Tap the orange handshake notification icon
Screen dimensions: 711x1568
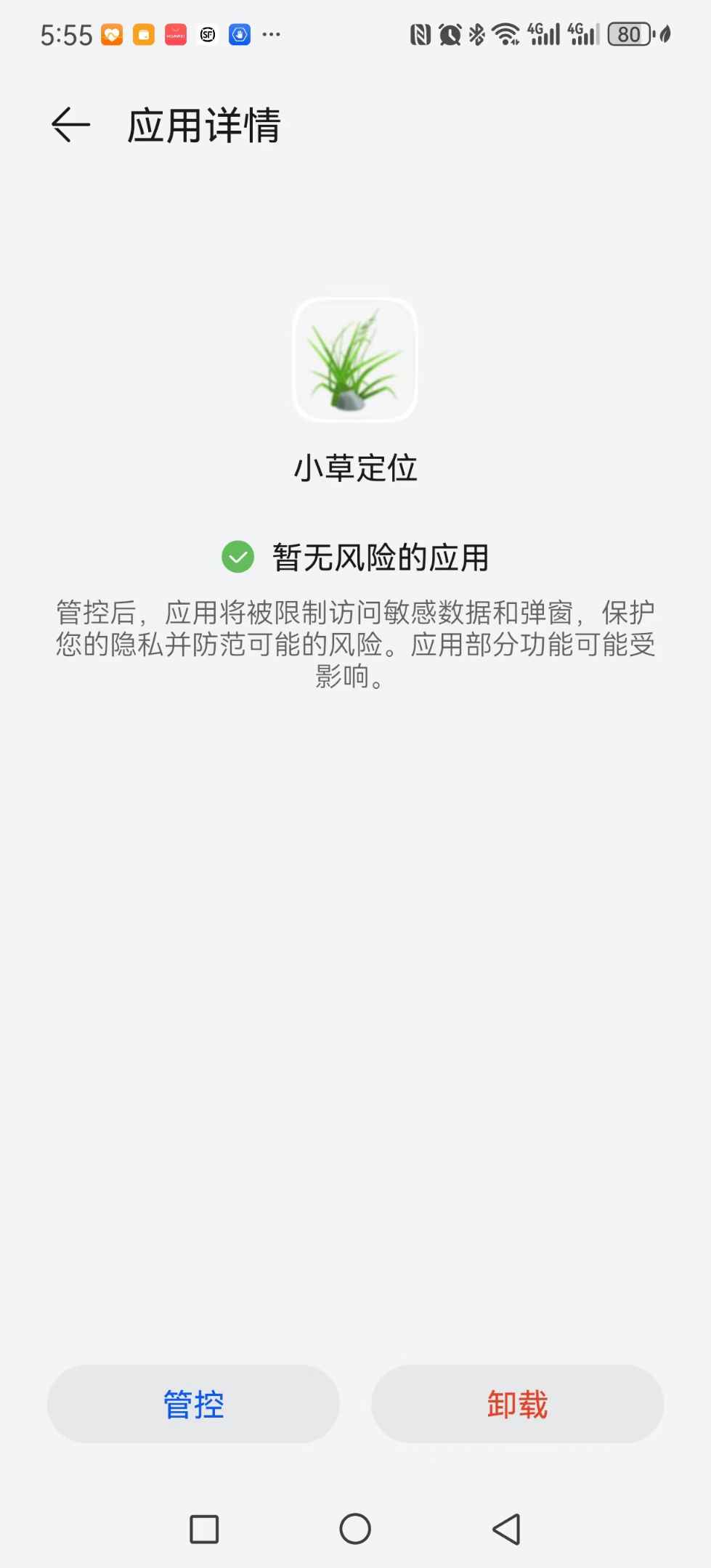[112, 34]
